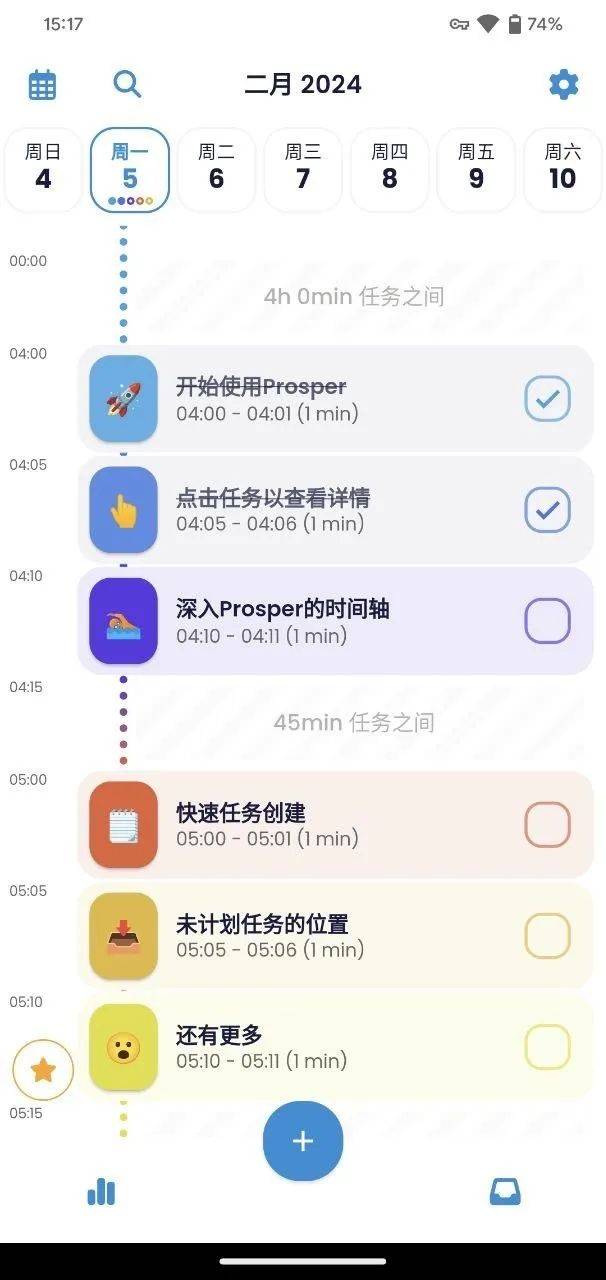Select 周五 9 in the week strip
Screen dimensions: 606x1280
476,168
